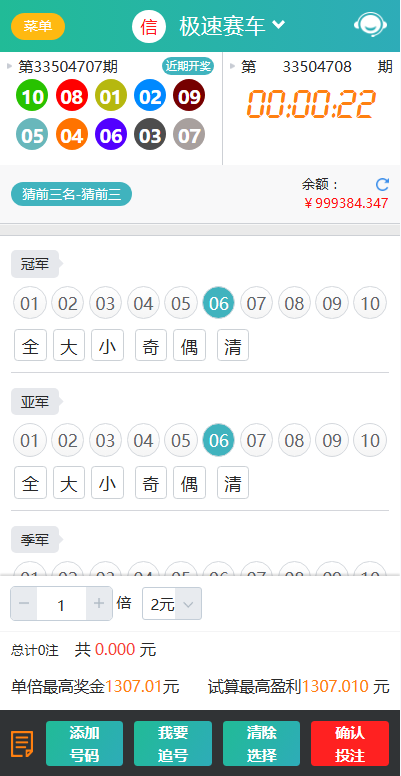401x776 pixels.
Task: Select number 03 under 冠军
Action: [x=105, y=303]
